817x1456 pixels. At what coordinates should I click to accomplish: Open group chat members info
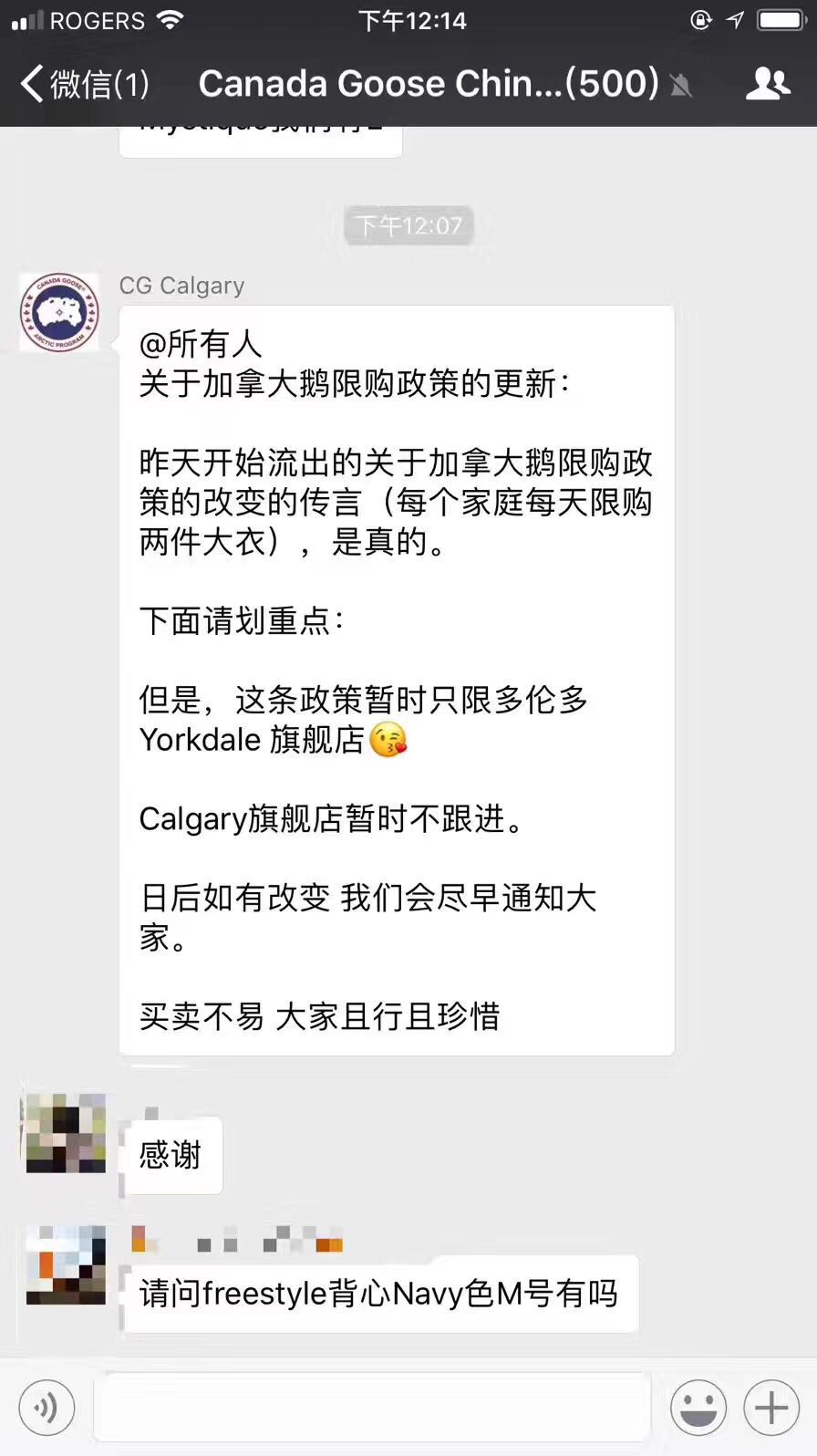[x=768, y=84]
